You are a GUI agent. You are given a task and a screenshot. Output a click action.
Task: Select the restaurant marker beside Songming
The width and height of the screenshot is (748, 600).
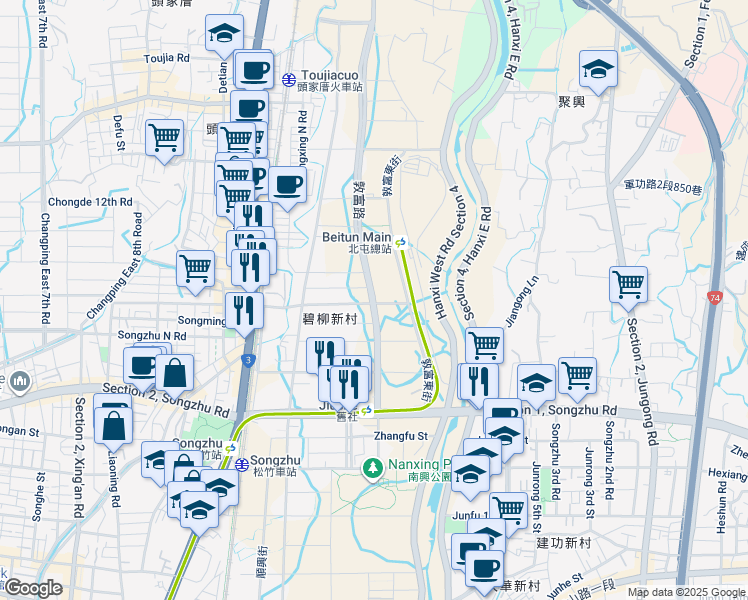click(244, 310)
